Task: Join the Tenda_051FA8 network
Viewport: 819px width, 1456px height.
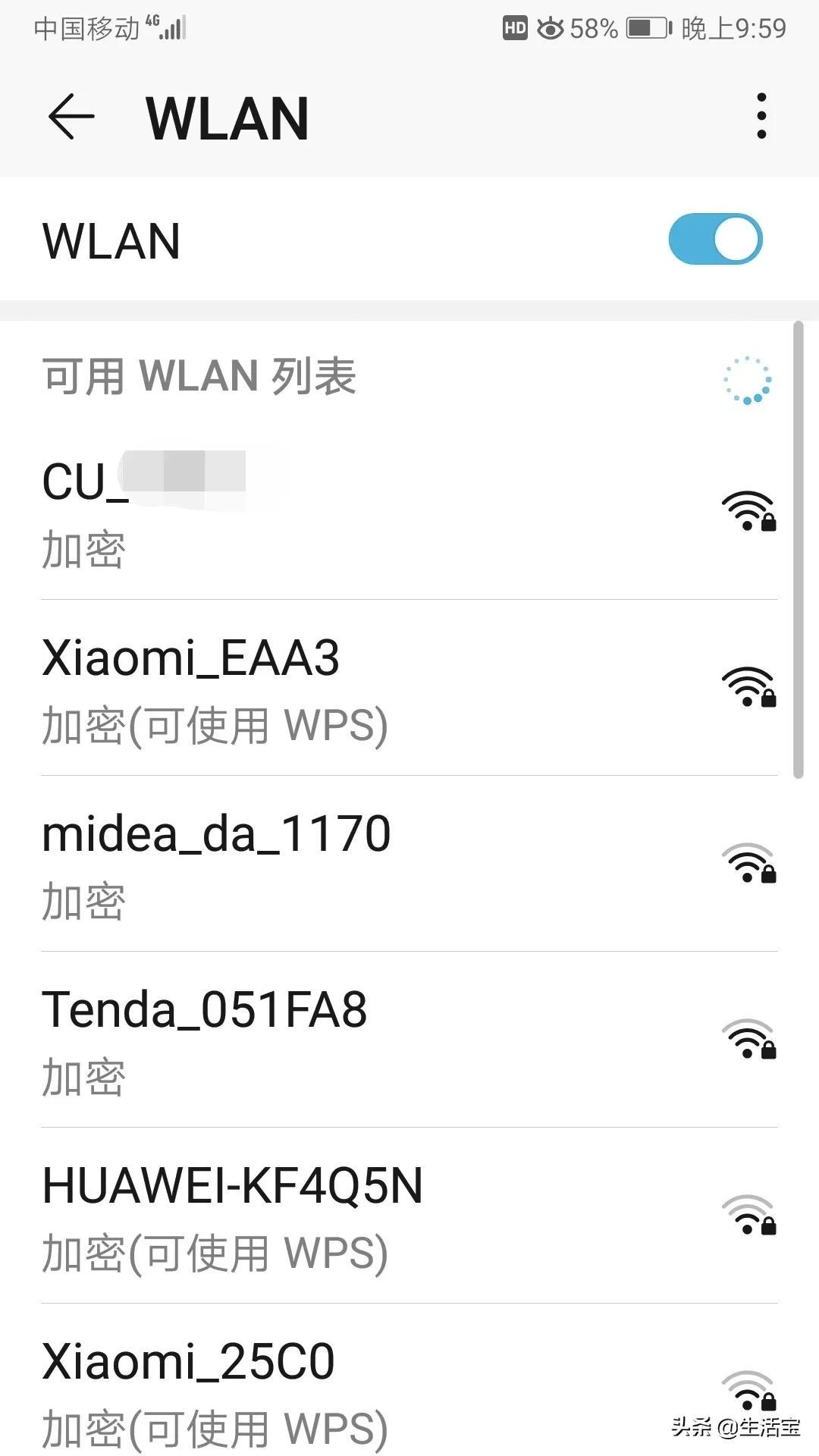Action: [x=303, y=1040]
